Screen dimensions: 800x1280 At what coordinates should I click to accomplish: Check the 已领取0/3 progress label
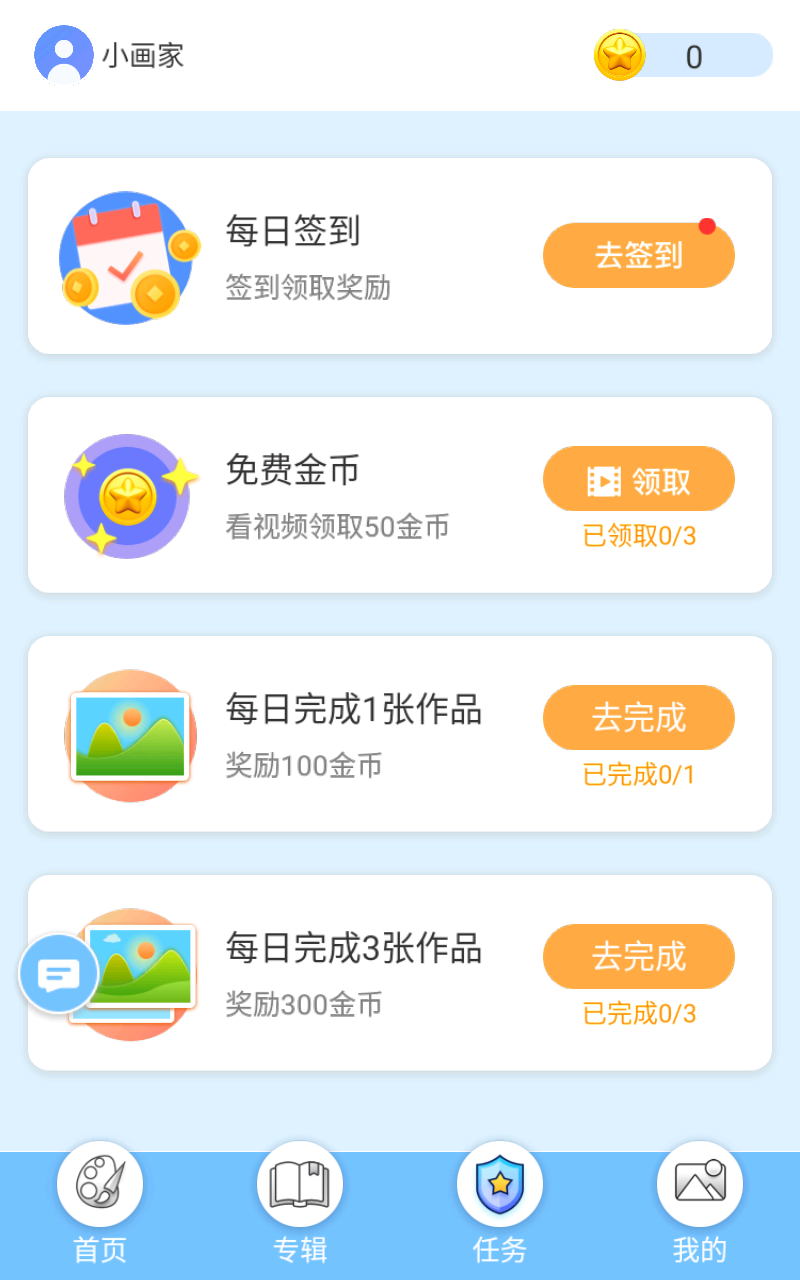[x=638, y=536]
